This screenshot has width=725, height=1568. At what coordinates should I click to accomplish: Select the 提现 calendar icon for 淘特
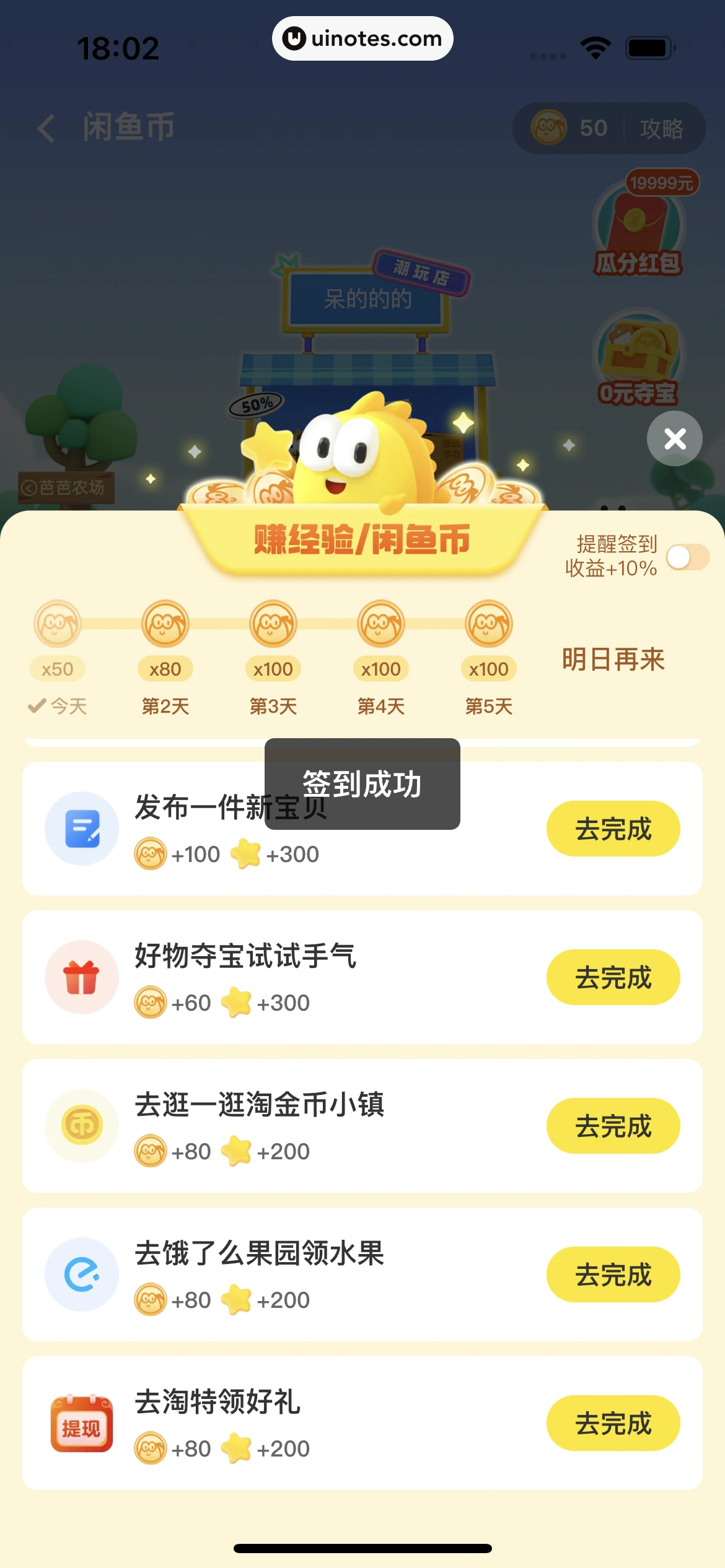point(82,1422)
